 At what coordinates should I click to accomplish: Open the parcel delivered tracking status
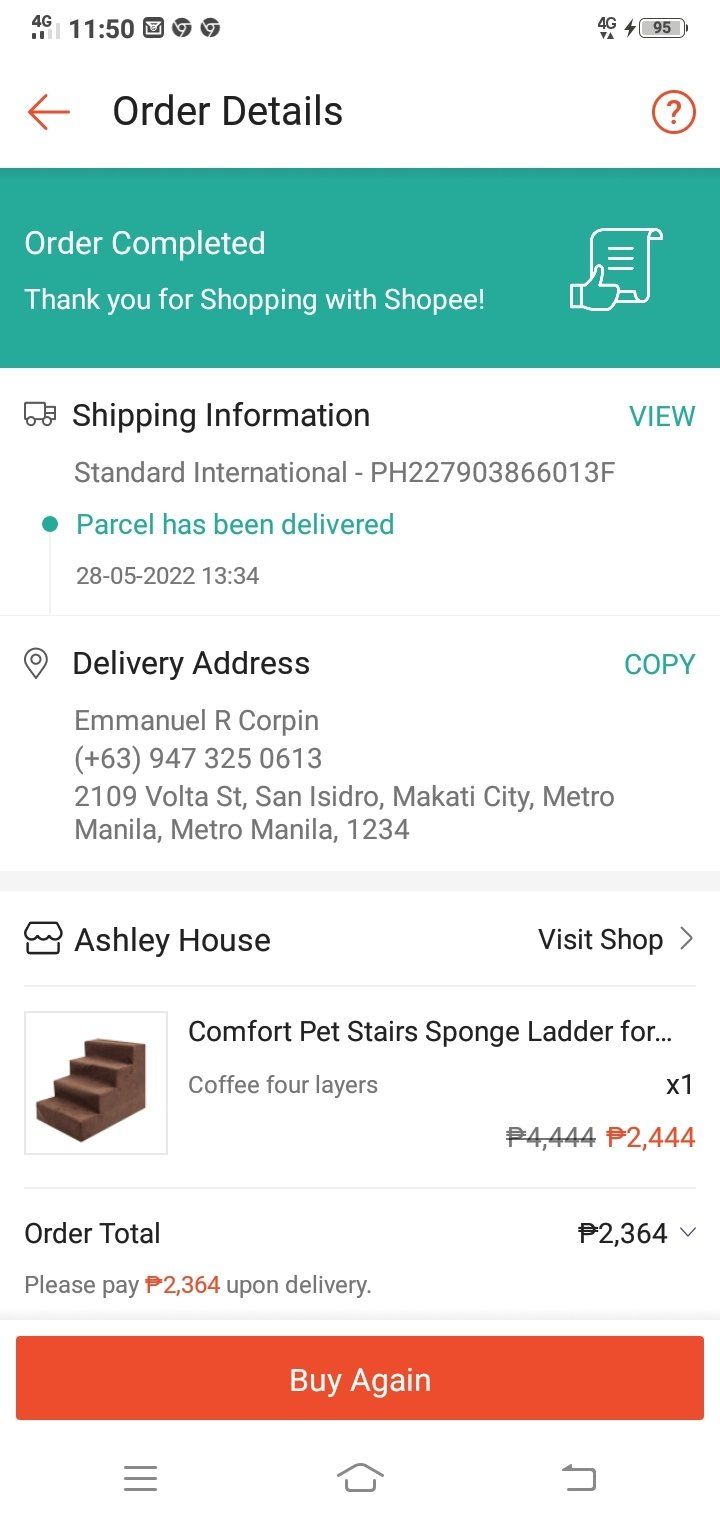click(x=235, y=525)
